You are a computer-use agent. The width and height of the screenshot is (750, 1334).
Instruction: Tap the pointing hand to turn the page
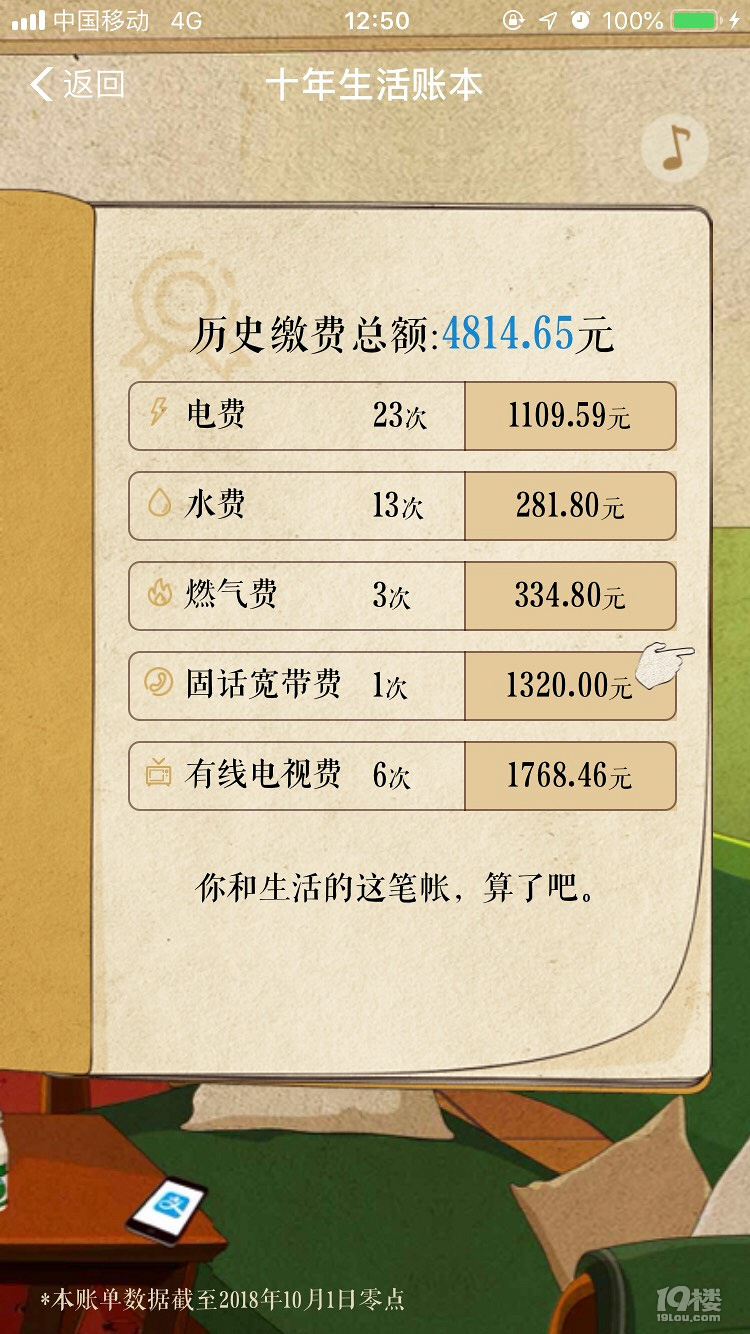pyautogui.click(x=662, y=664)
